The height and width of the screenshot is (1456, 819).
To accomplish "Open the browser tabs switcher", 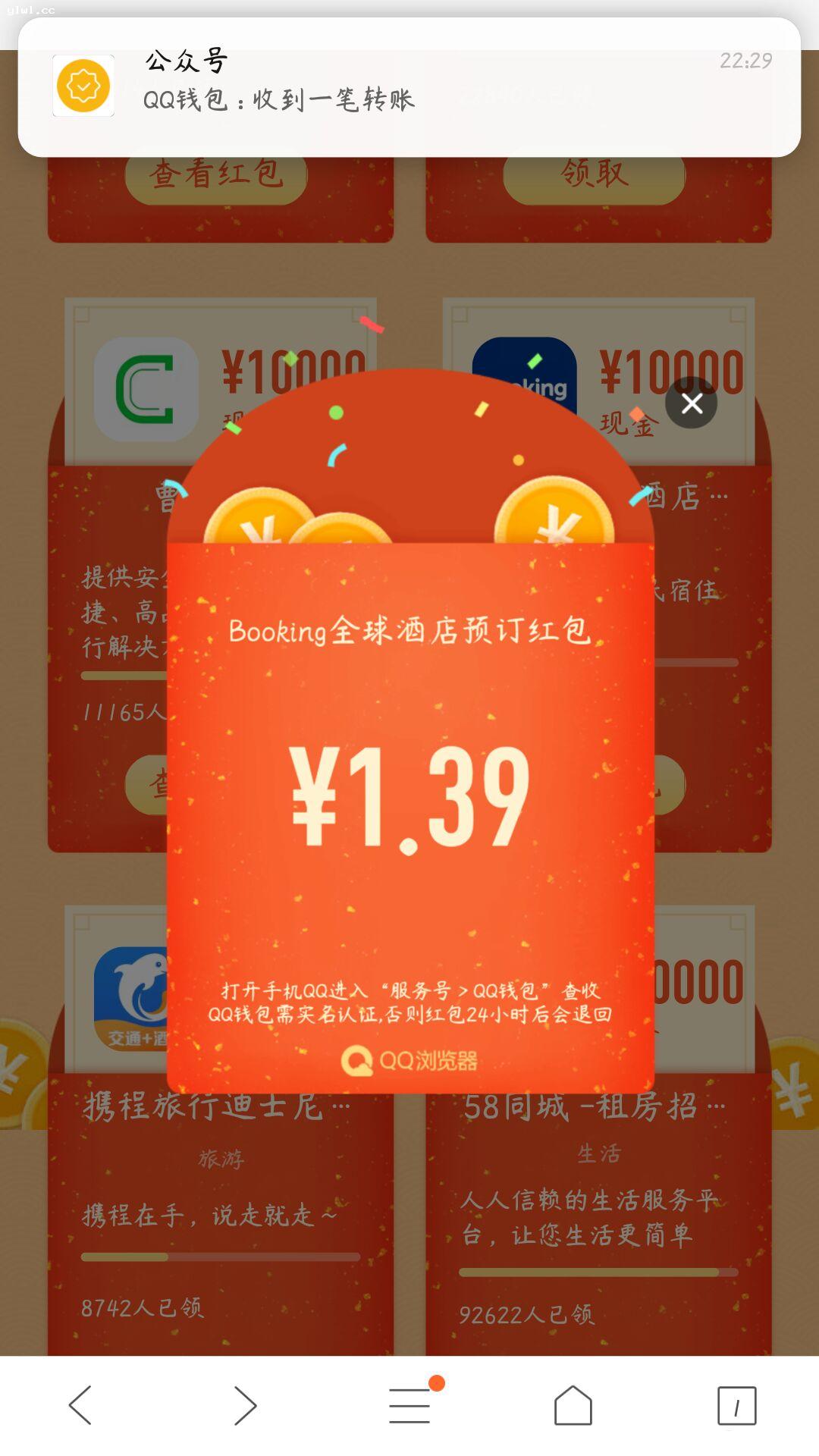I will [736, 1405].
